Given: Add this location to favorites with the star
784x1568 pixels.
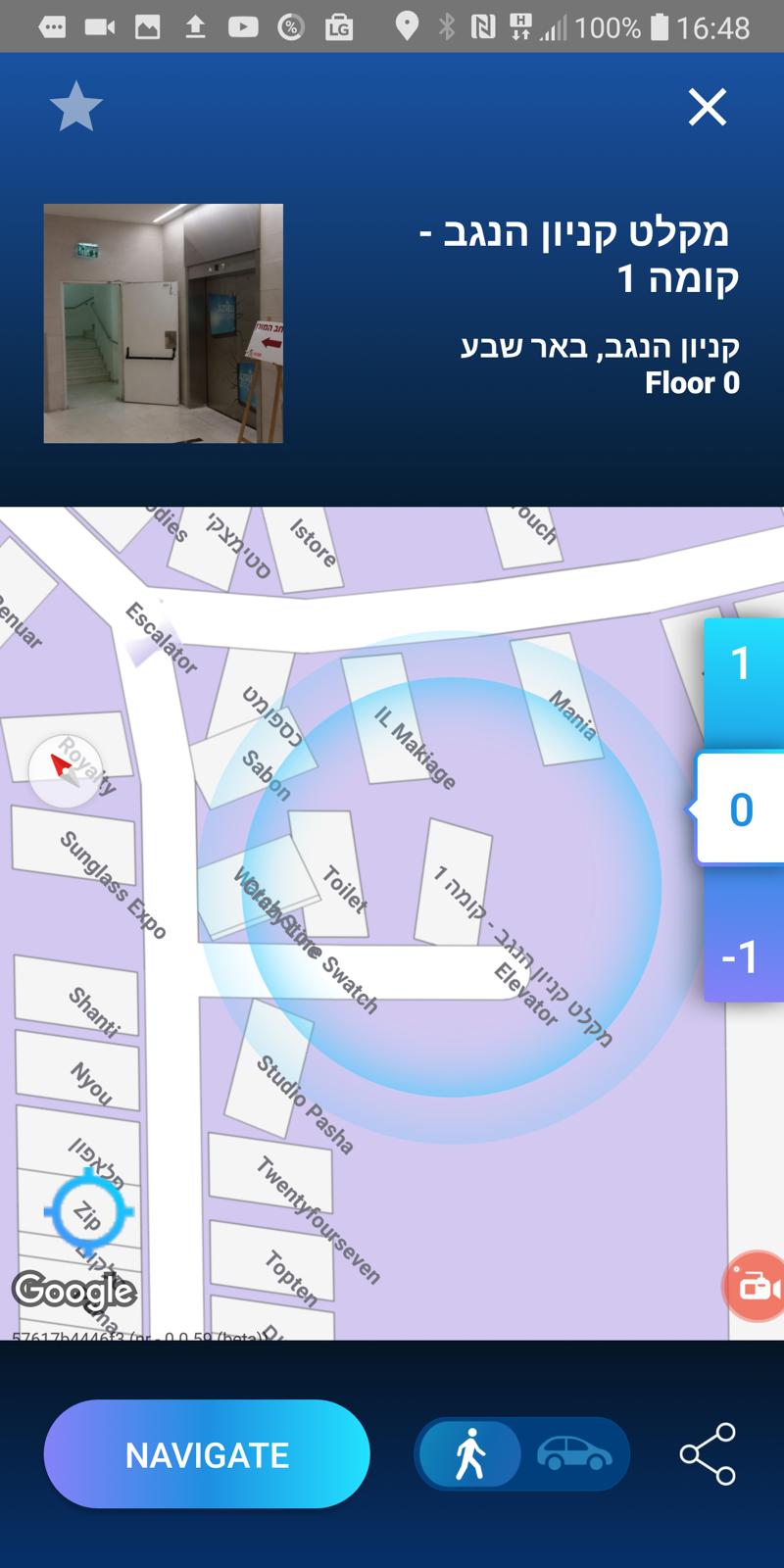Looking at the screenshot, I should point(75,107).
